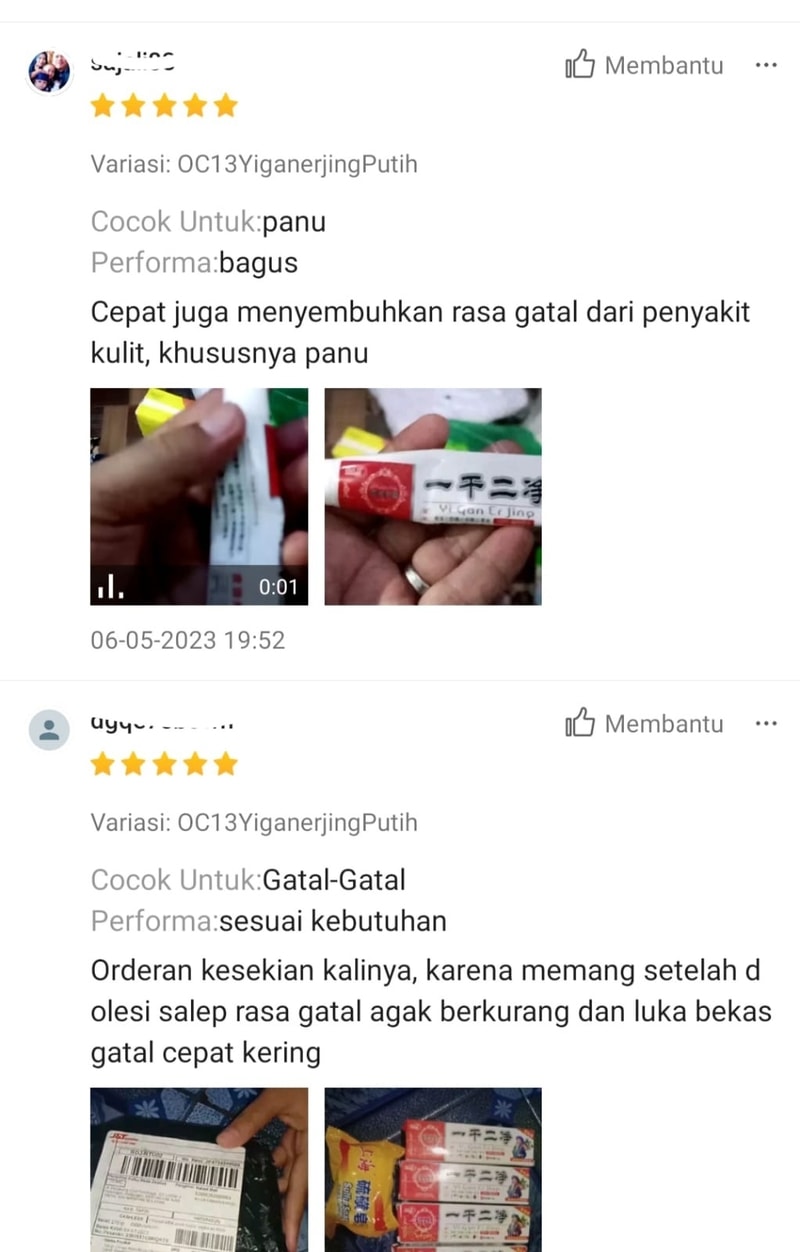Open photo of Yi Gan Er Jing tube

433,496
